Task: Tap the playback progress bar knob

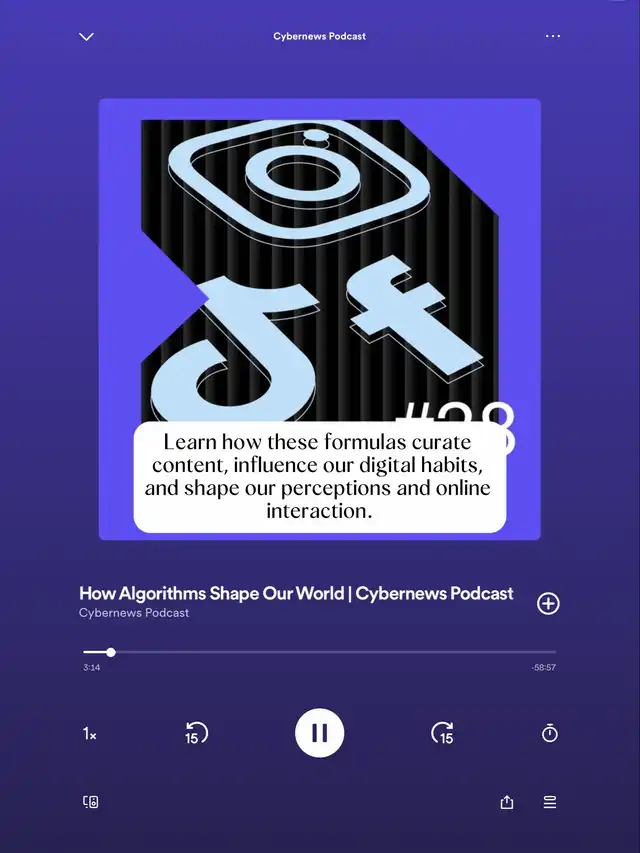Action: click(110, 652)
